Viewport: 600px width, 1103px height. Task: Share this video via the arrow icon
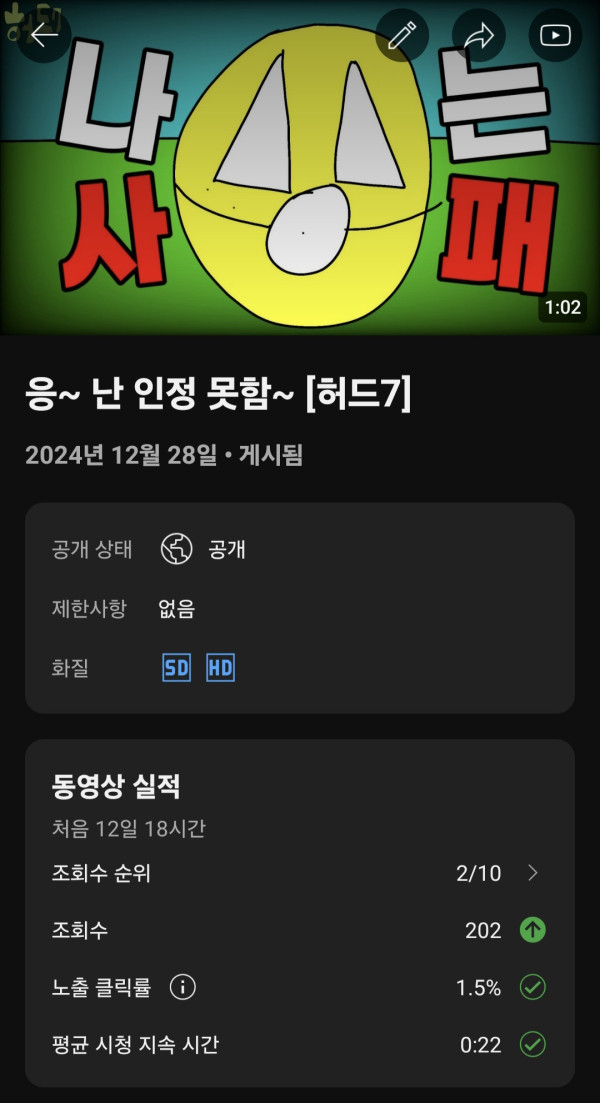point(479,36)
